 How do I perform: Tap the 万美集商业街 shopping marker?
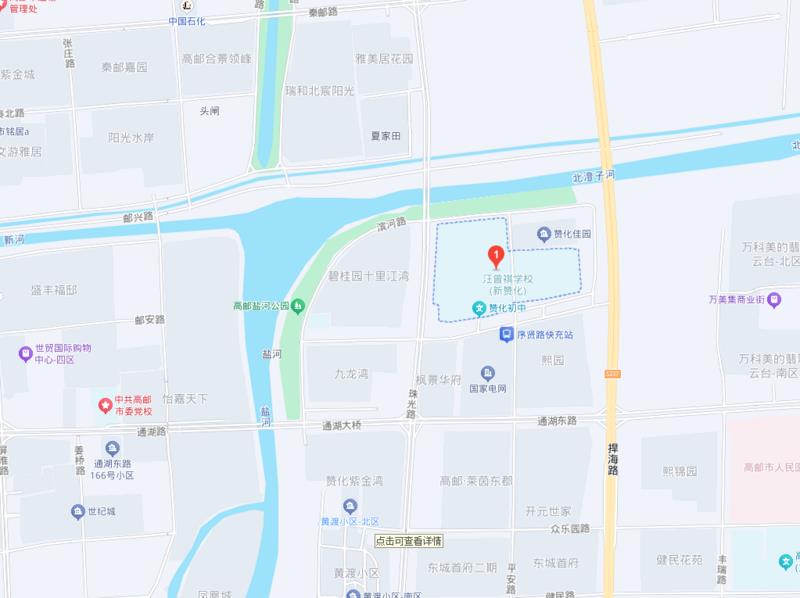coord(774,299)
